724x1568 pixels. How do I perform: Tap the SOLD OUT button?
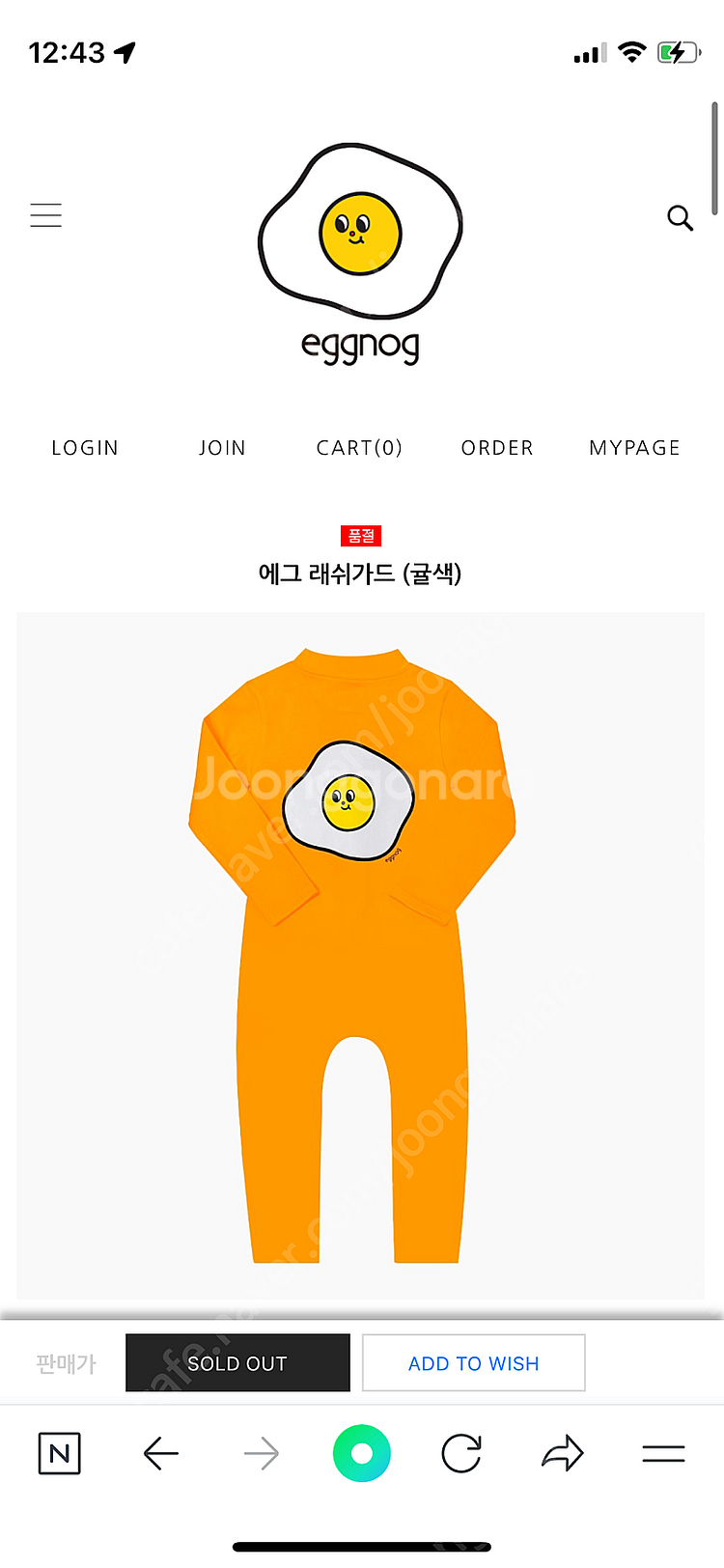[x=237, y=1362]
